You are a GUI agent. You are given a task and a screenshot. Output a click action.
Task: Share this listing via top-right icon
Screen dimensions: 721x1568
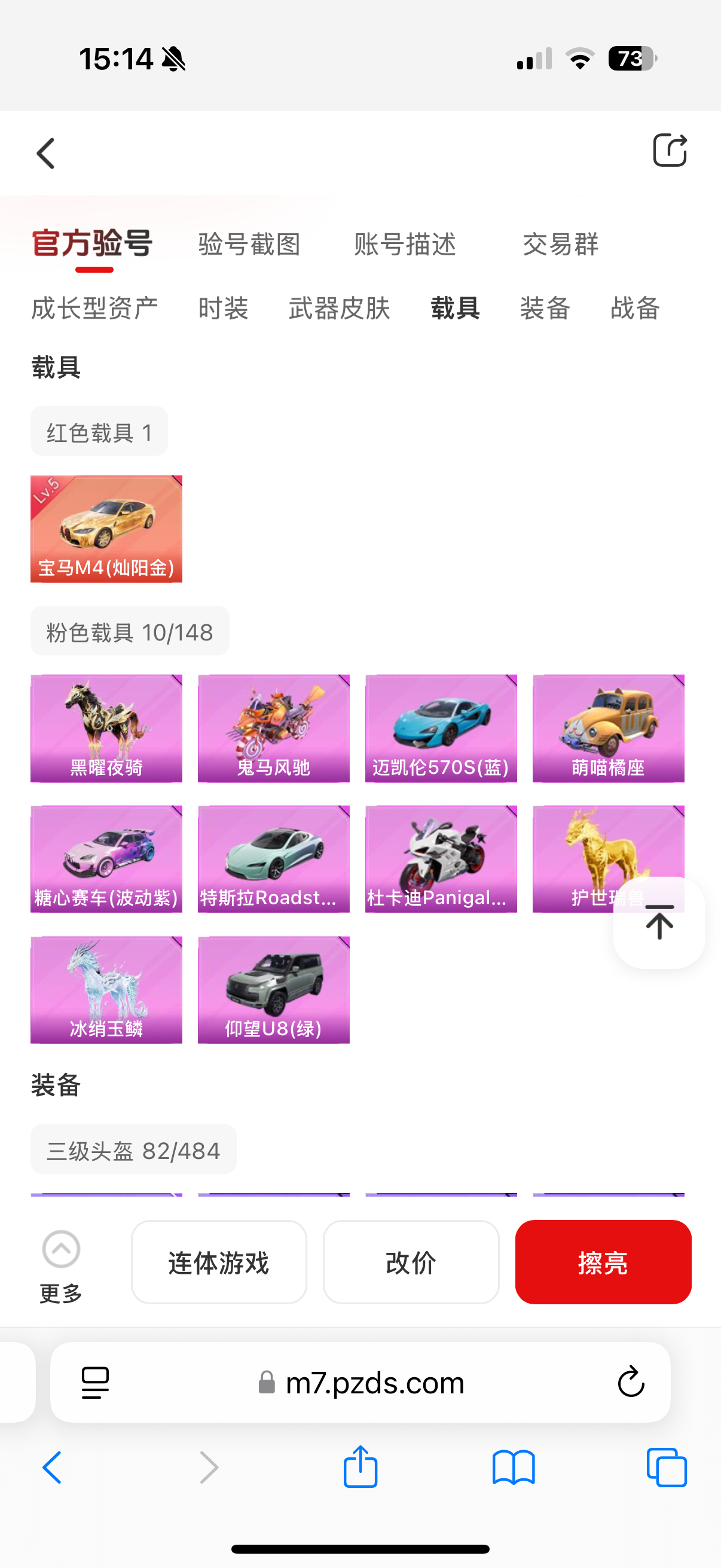[x=669, y=150]
